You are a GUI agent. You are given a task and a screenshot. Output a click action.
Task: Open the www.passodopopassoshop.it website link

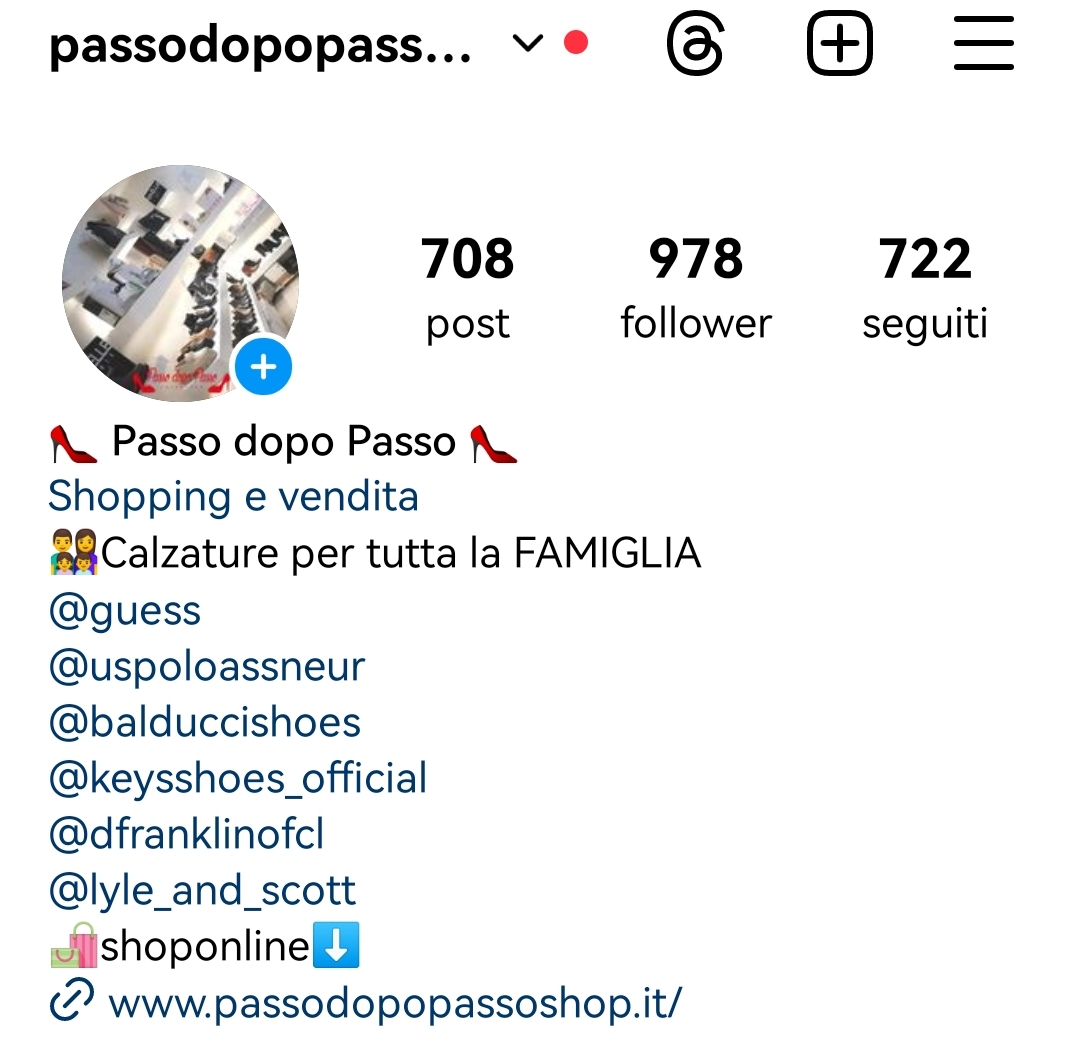[x=393, y=1002]
